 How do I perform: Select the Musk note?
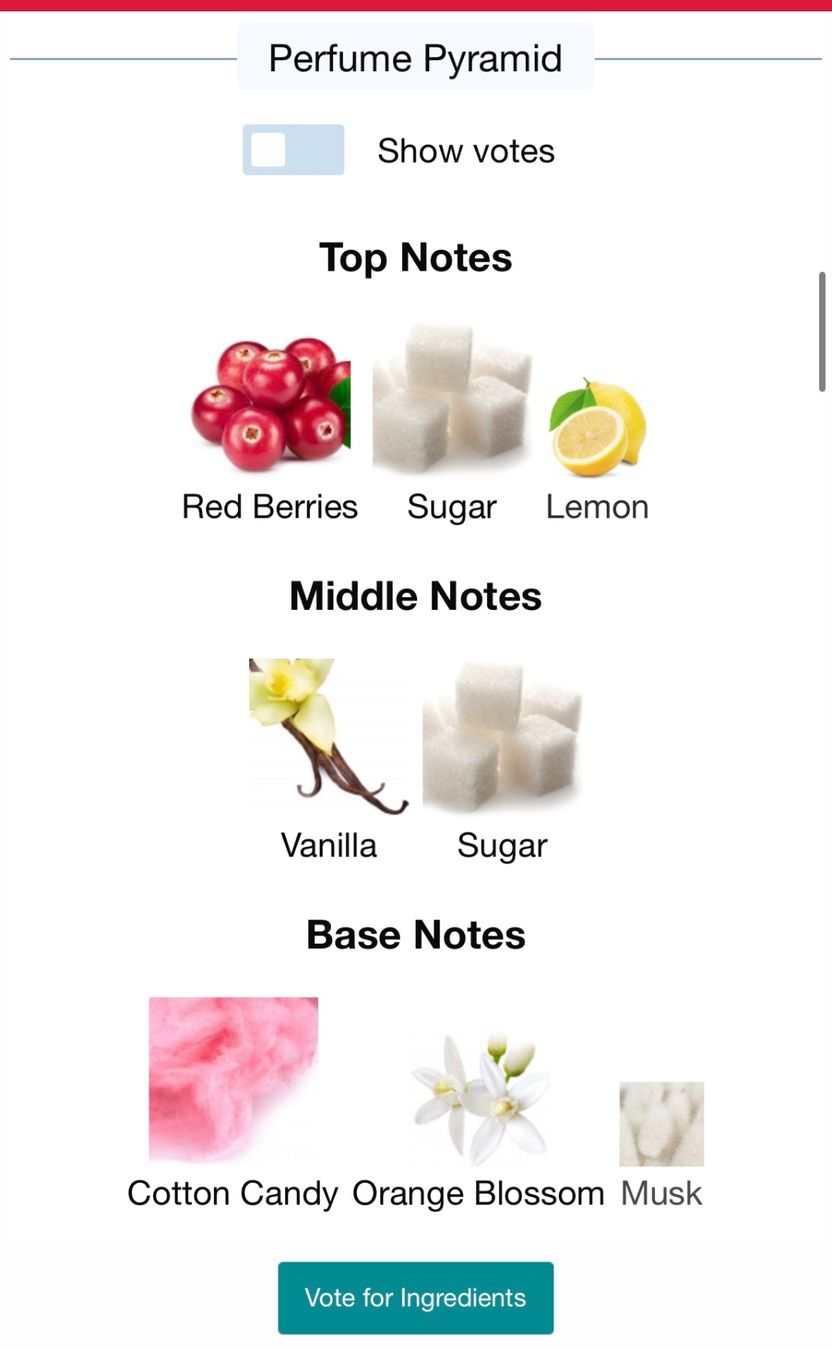point(661,1146)
